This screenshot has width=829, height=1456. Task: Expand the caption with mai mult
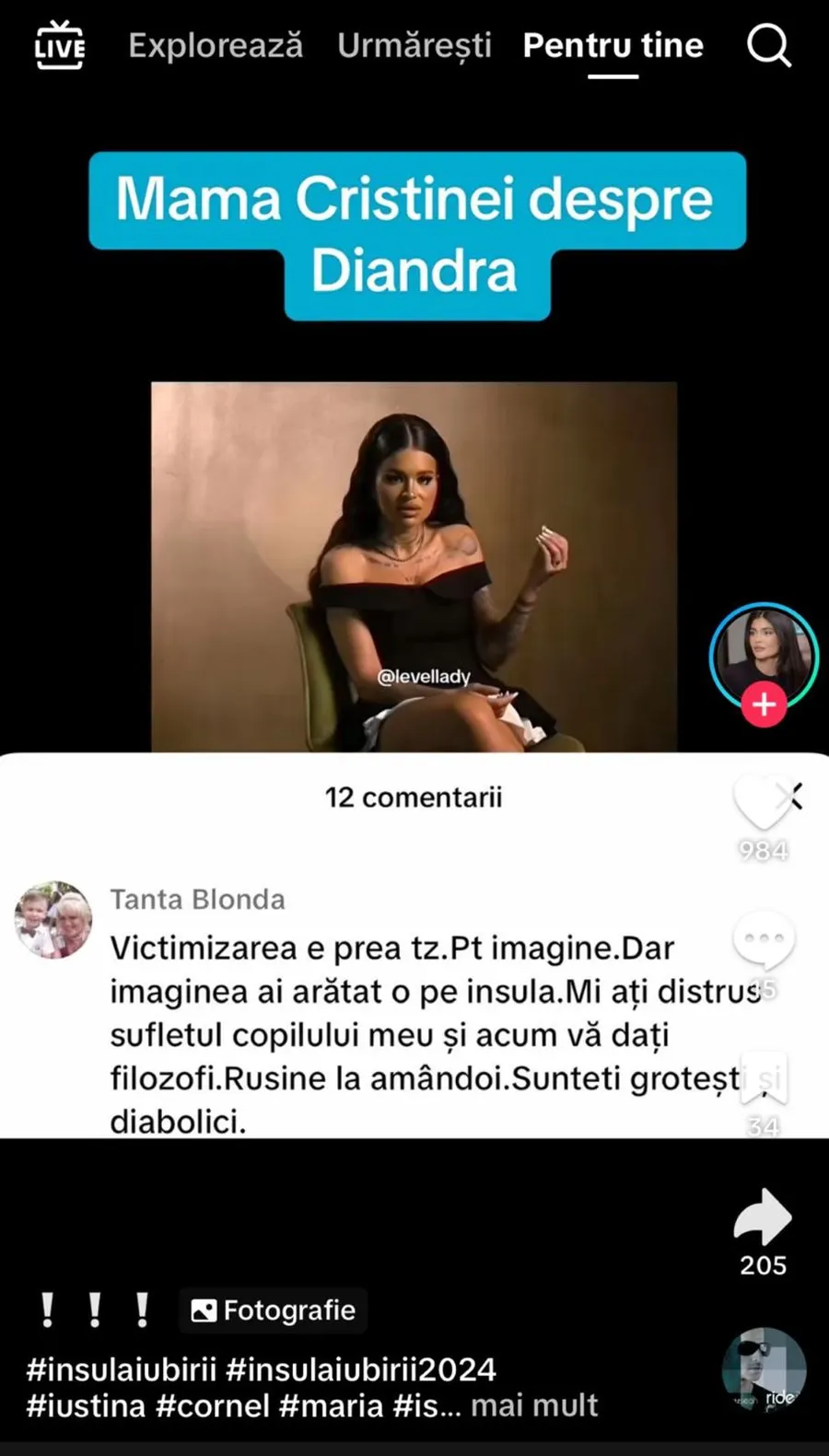(534, 1405)
